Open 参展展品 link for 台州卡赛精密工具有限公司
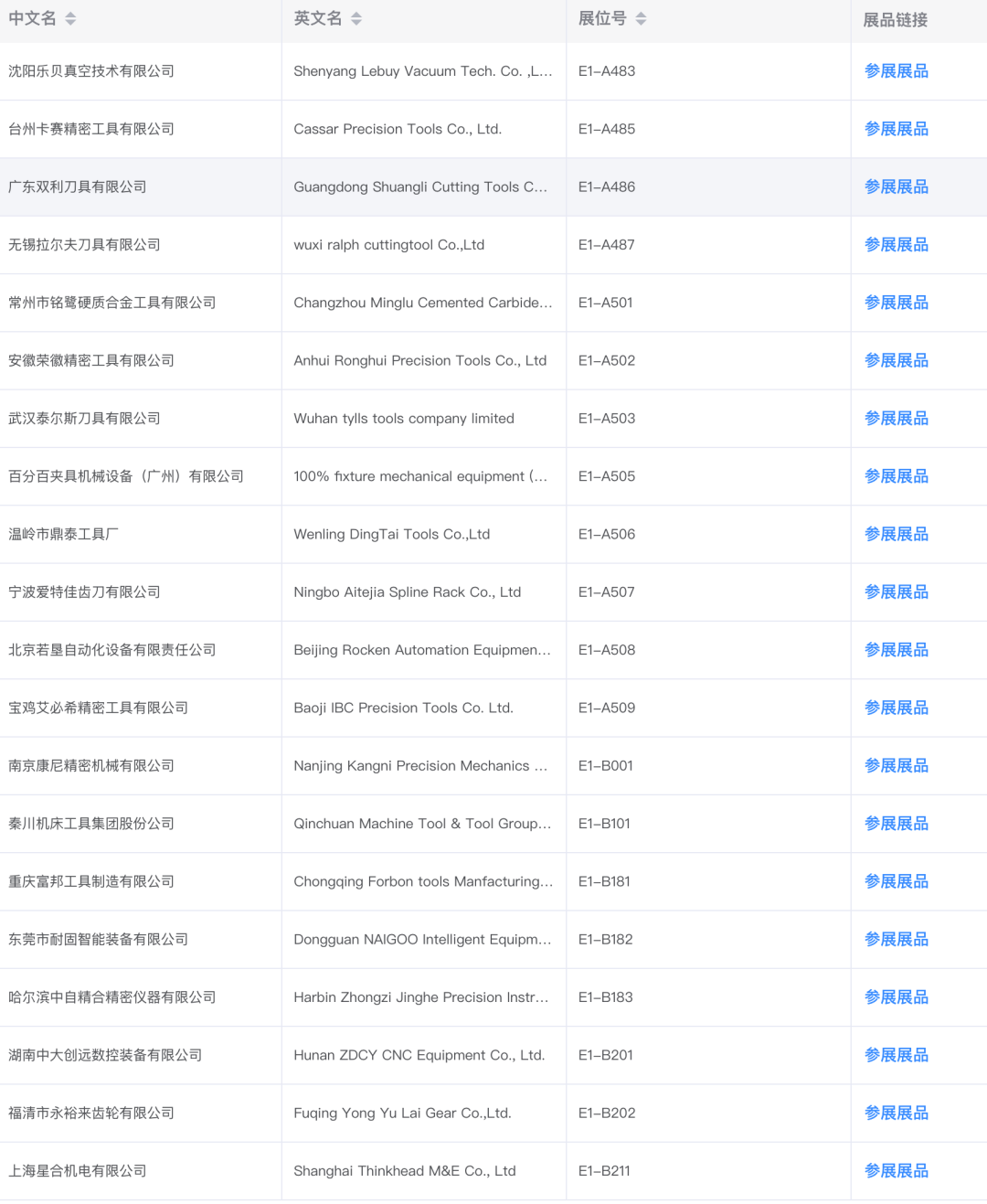This screenshot has width=987, height=1204. click(896, 129)
